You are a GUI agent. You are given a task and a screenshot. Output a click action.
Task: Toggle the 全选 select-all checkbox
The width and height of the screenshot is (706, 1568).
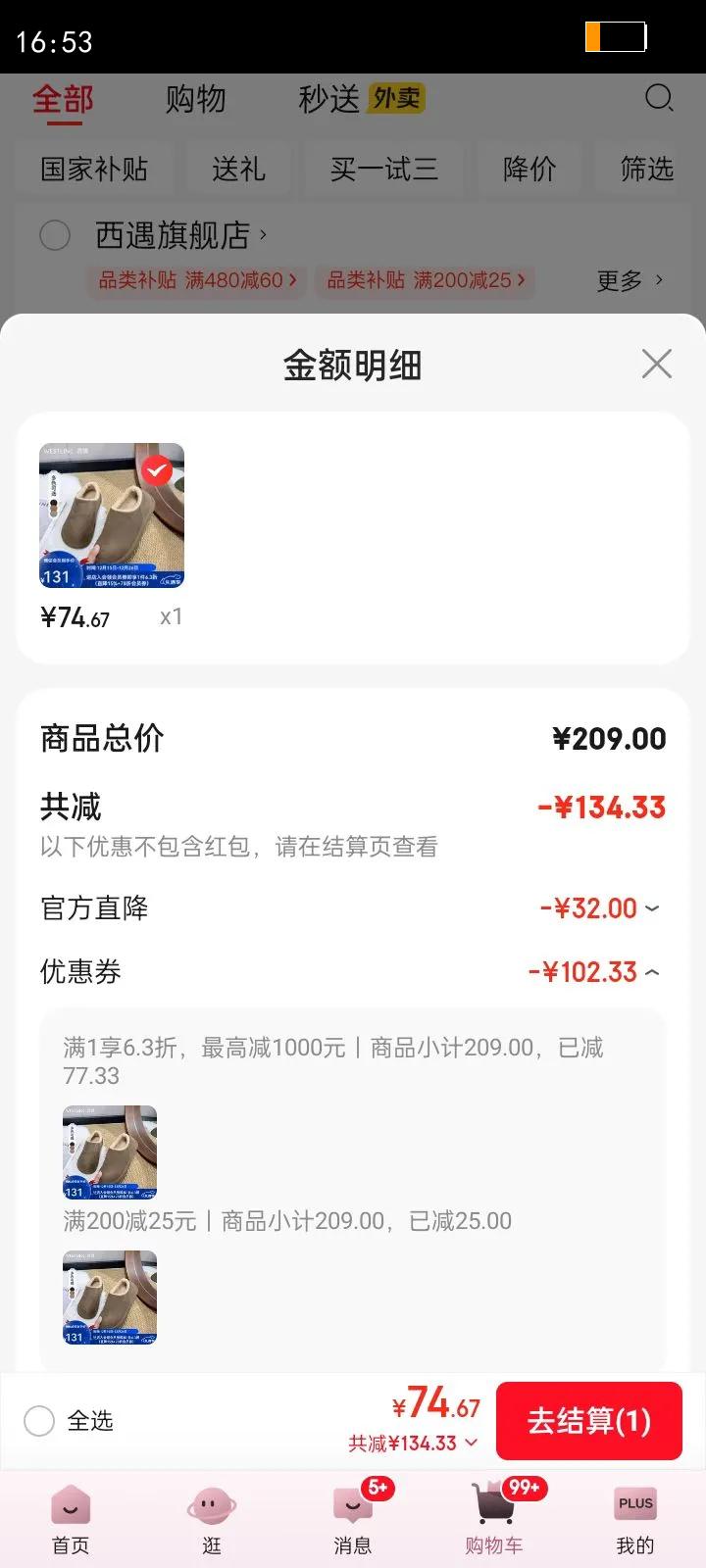pyautogui.click(x=39, y=1421)
